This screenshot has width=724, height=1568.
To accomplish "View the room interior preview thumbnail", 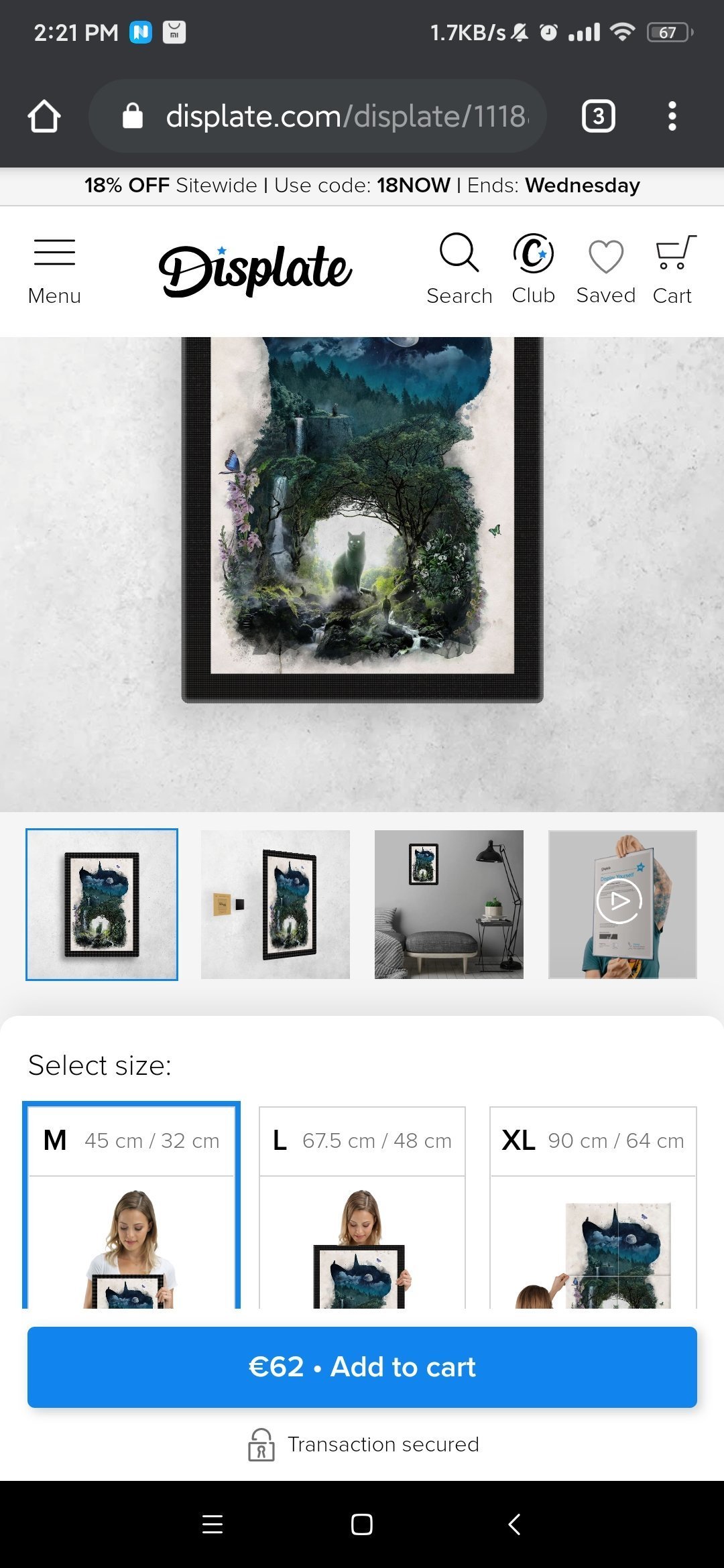I will click(449, 905).
